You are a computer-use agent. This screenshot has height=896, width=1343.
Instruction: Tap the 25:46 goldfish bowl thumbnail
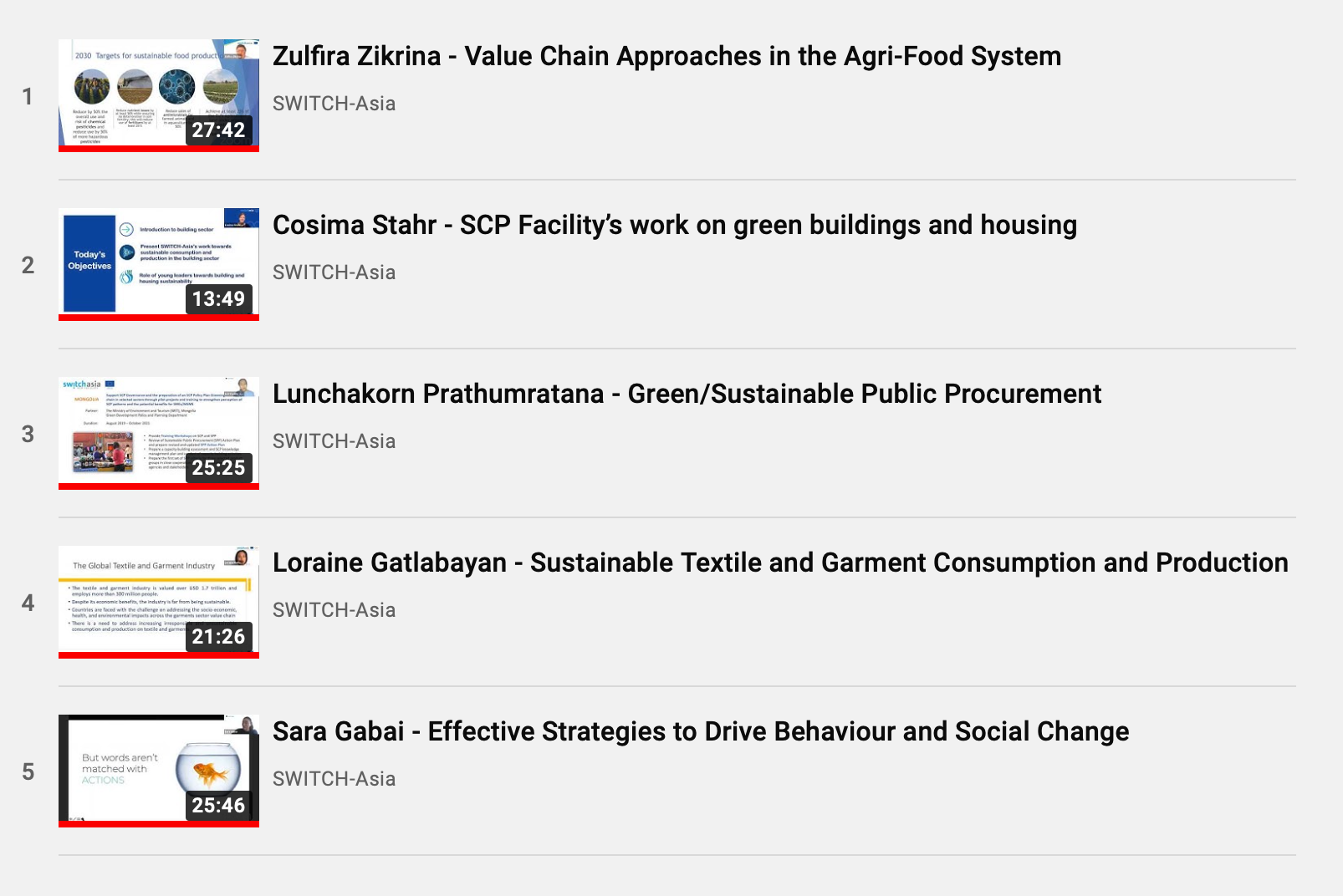(x=159, y=770)
